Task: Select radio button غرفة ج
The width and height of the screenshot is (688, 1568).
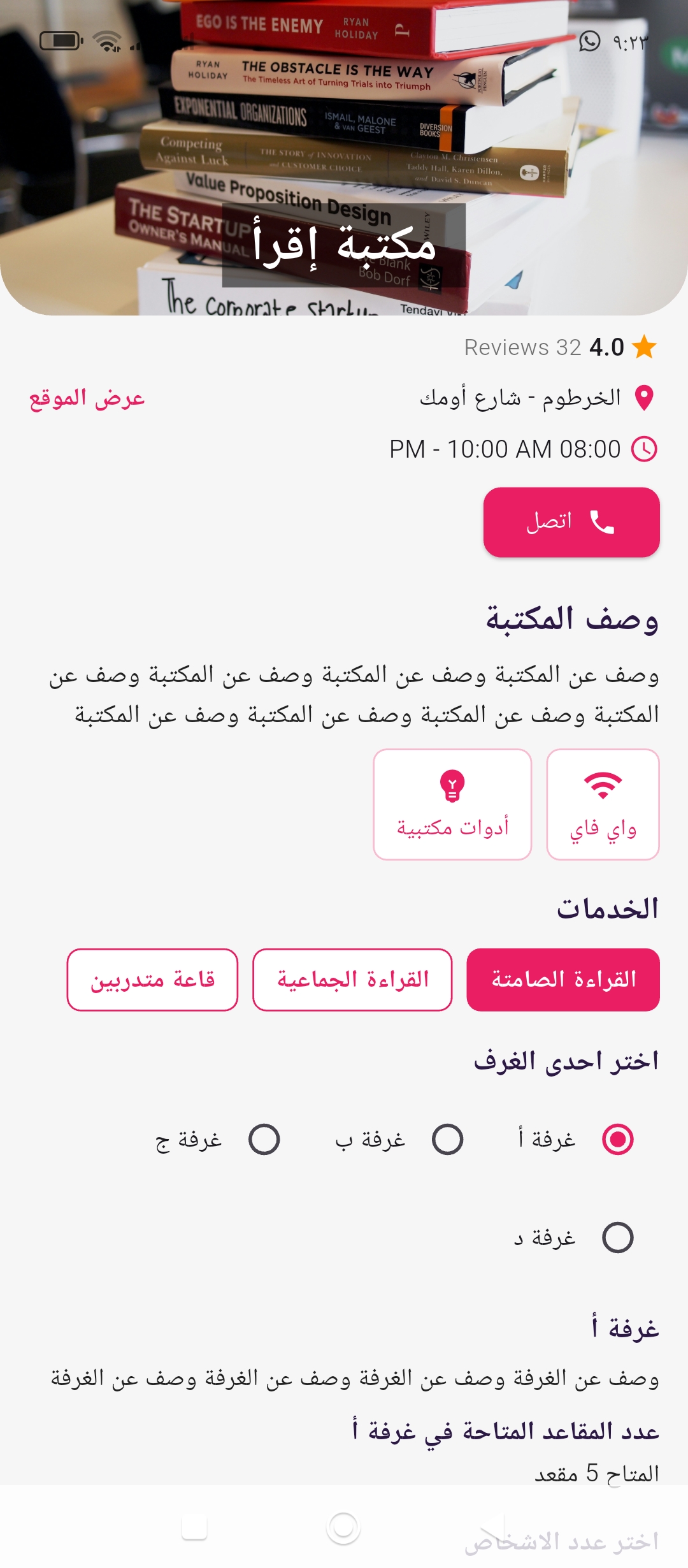Action: 264,1139
